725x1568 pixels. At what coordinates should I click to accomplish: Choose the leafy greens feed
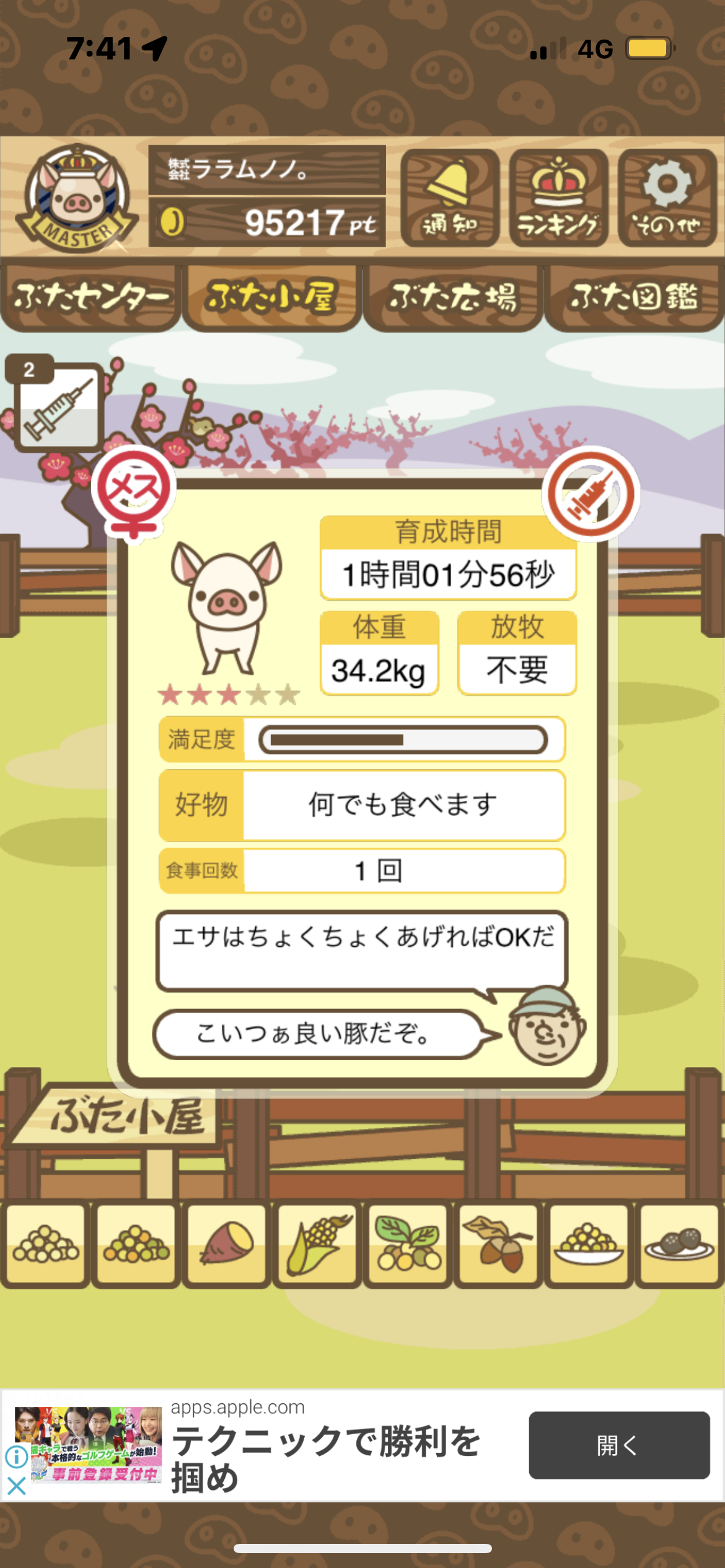[x=408, y=1244]
